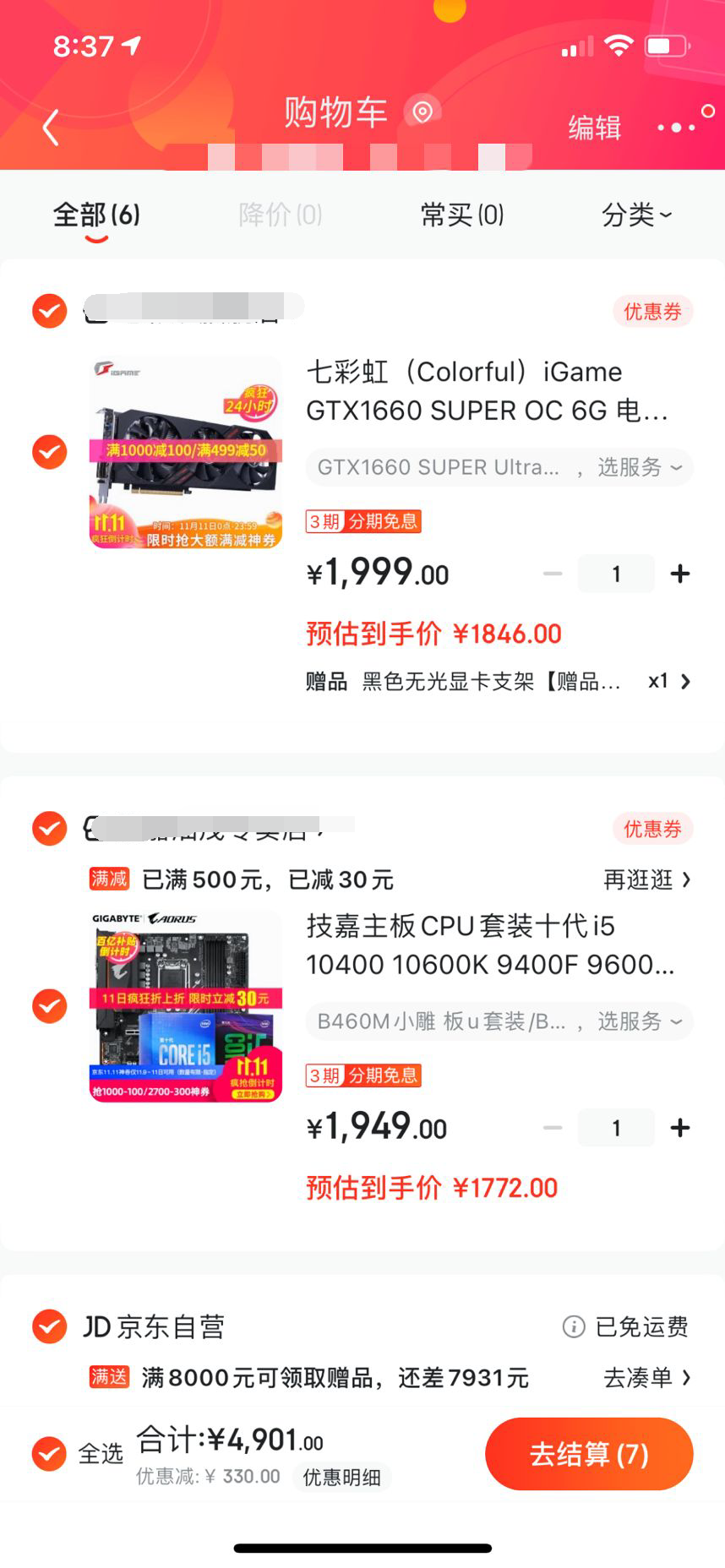Uncheck the GTX1660 SUPER graphics card item
Image resolution: width=725 pixels, height=1568 pixels.
click(50, 452)
